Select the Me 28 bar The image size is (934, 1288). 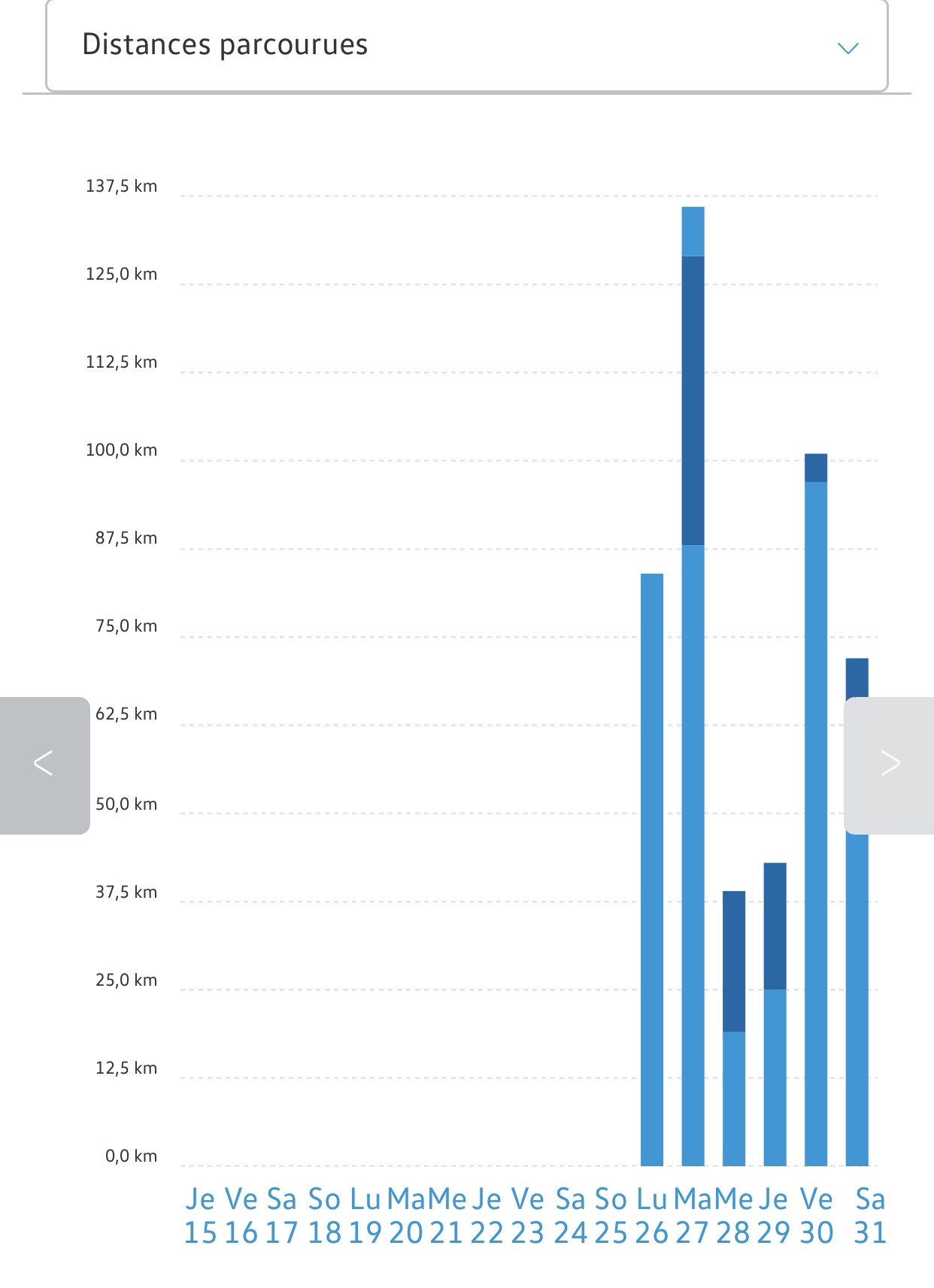pyautogui.click(x=734, y=1028)
